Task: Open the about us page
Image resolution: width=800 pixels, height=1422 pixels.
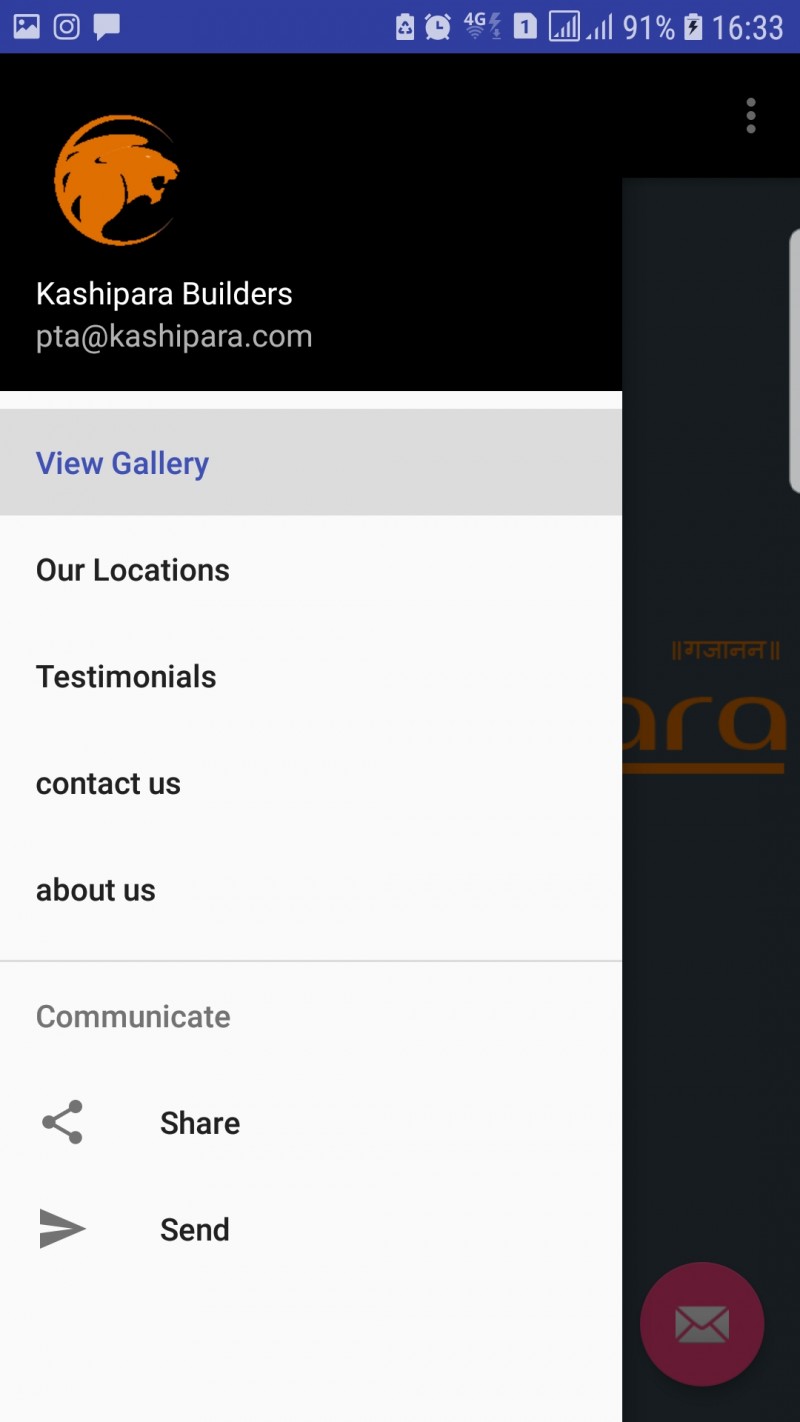Action: [311, 890]
